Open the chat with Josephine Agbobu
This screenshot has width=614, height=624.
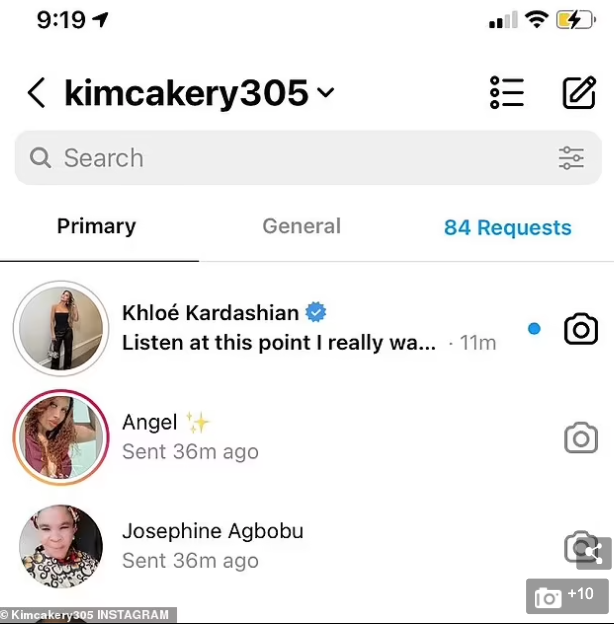(x=300, y=546)
